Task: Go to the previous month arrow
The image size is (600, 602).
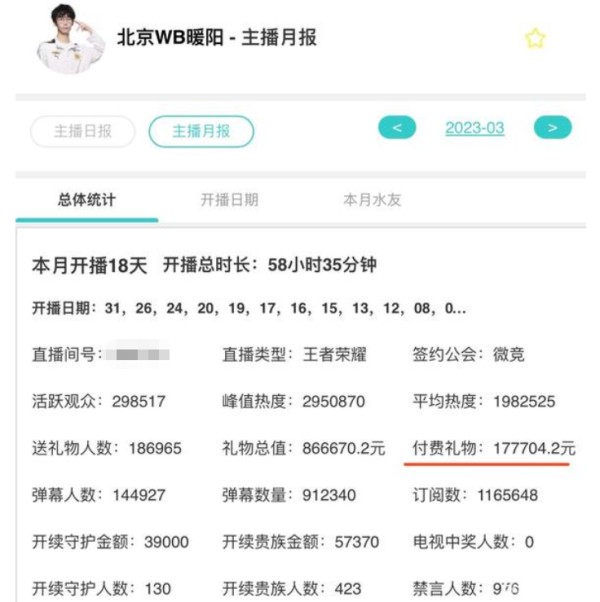Action: pos(397,128)
